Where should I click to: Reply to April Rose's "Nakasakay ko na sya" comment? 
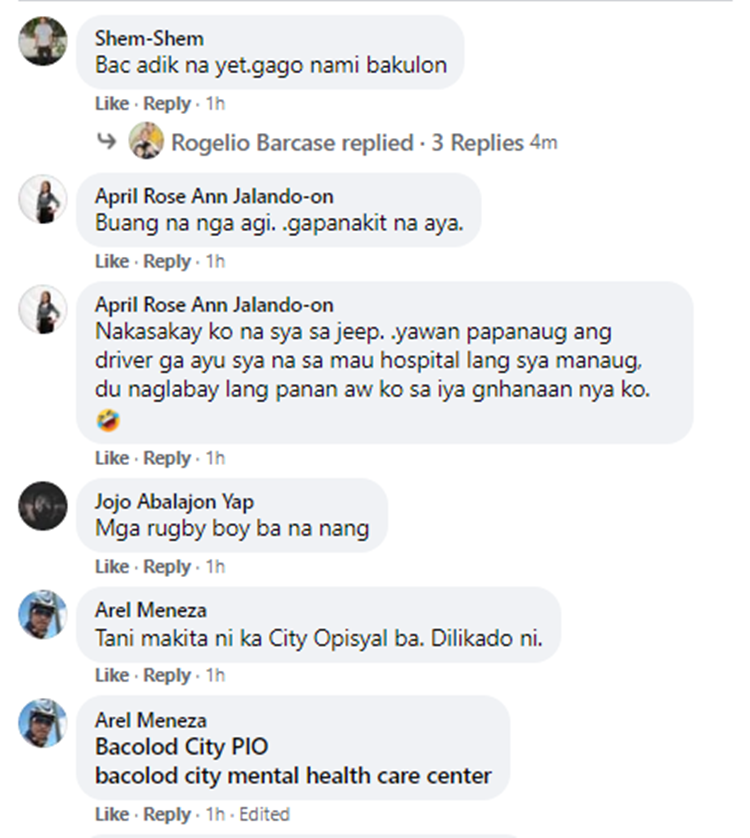[x=166, y=458]
